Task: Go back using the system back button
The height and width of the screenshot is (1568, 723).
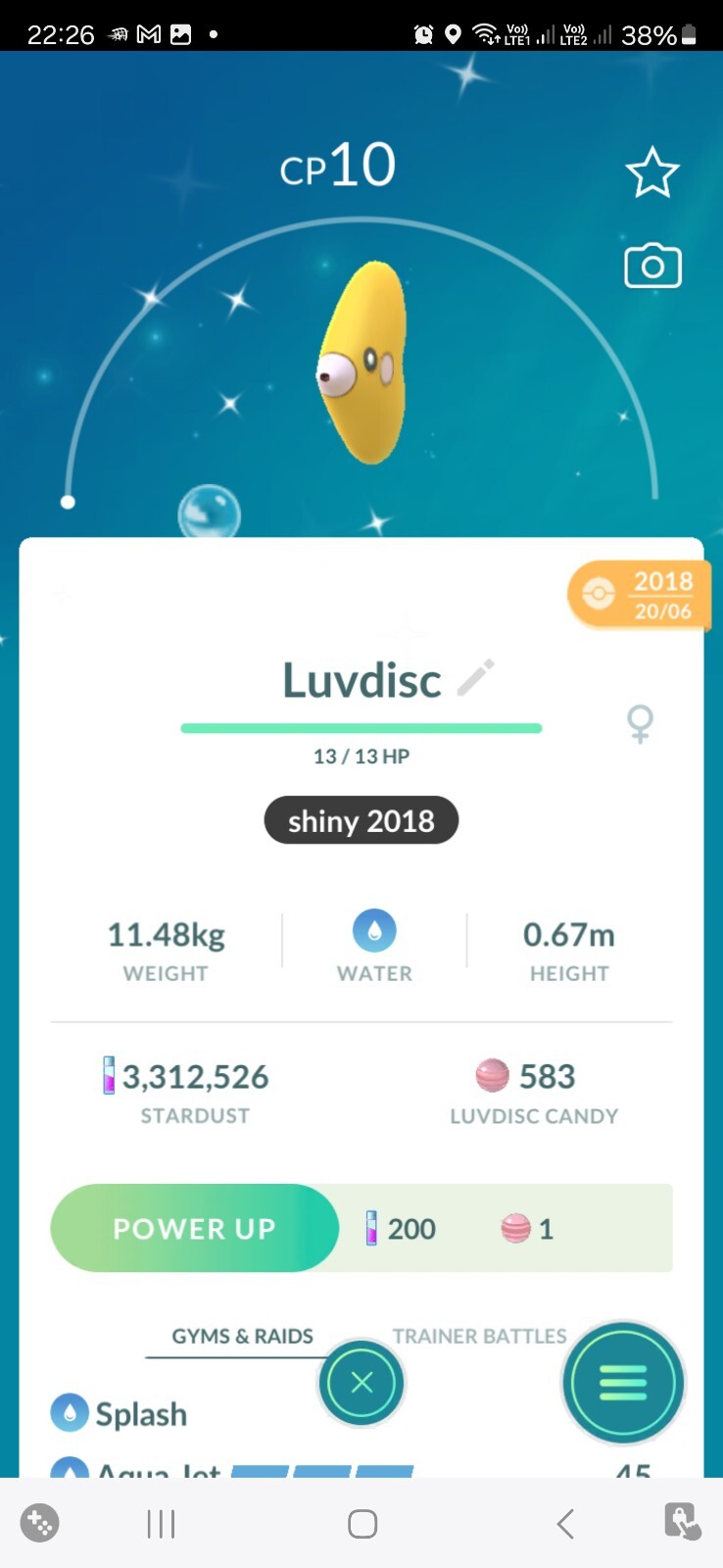Action: [565, 1523]
